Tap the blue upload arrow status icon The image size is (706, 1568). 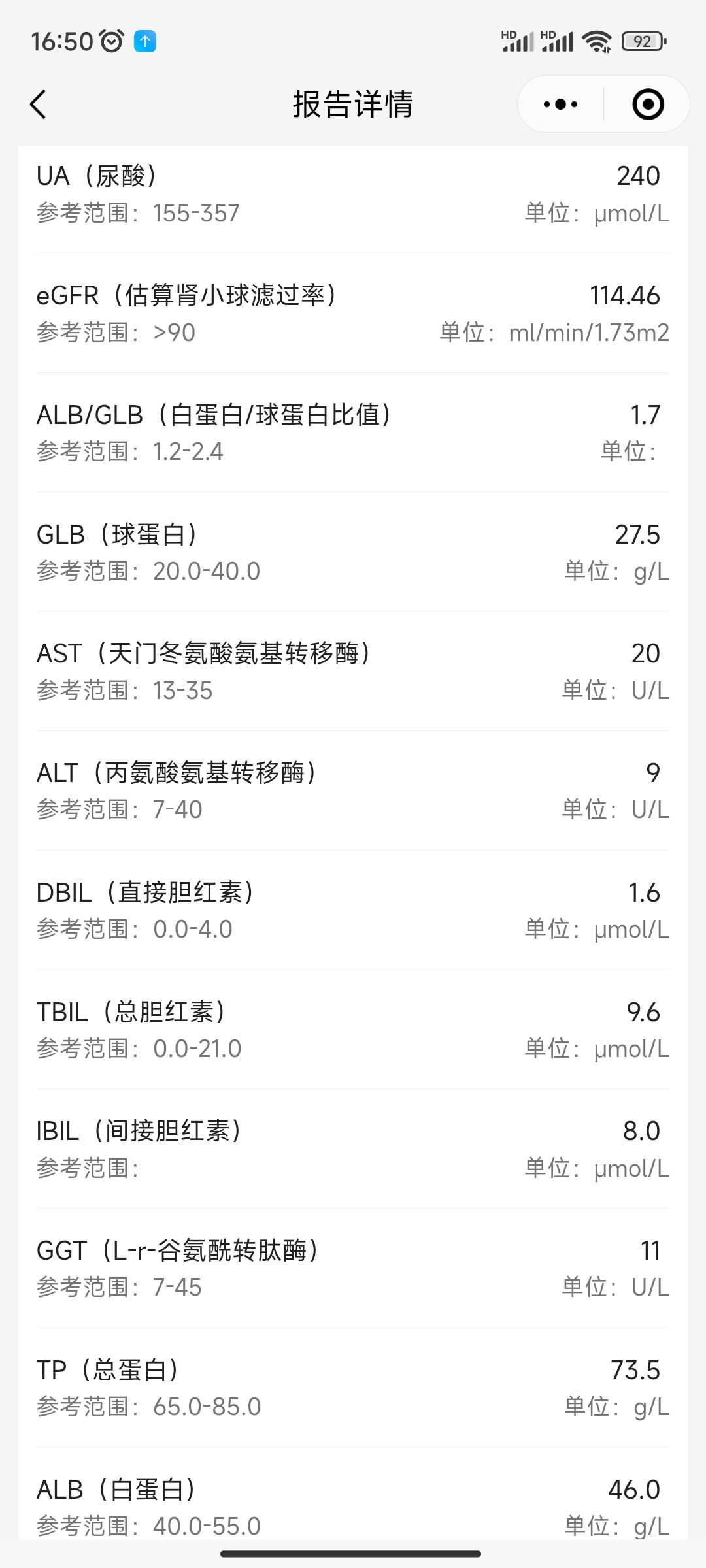coord(146,41)
